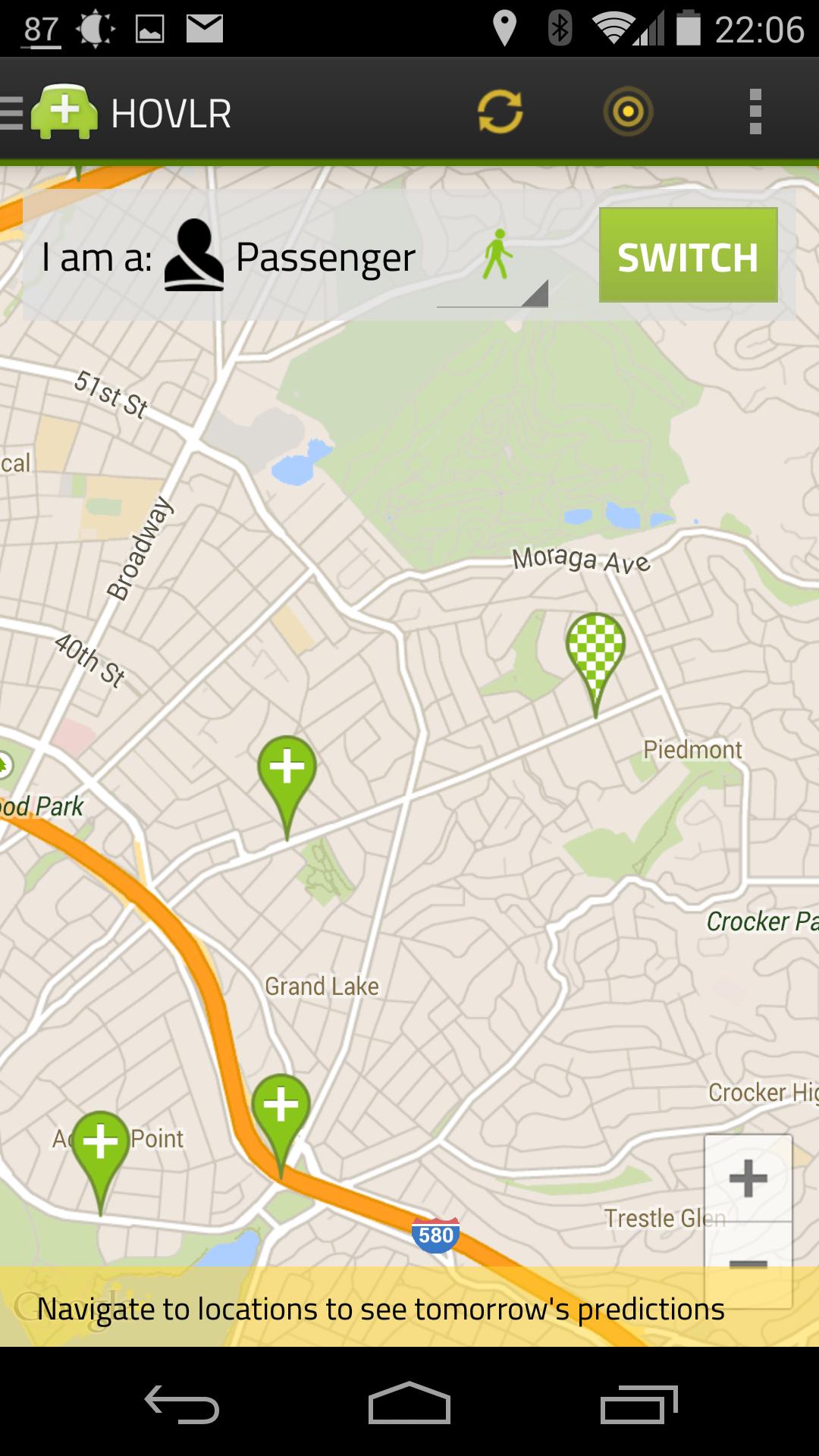Screen dimensions: 819x1456
Task: Refresh the map data
Action: 500,112
